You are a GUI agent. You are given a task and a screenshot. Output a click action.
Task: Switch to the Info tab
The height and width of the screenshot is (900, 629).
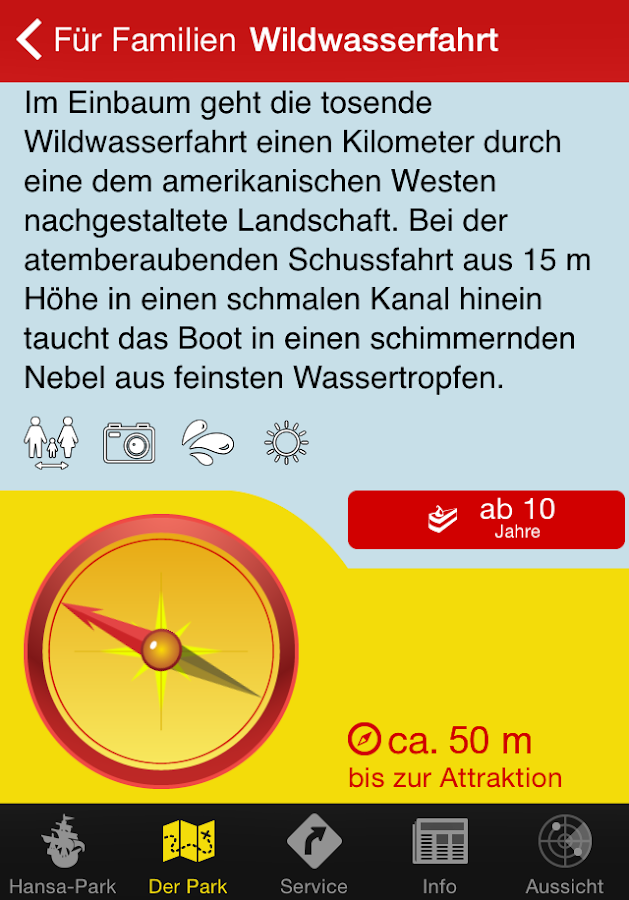click(x=440, y=853)
